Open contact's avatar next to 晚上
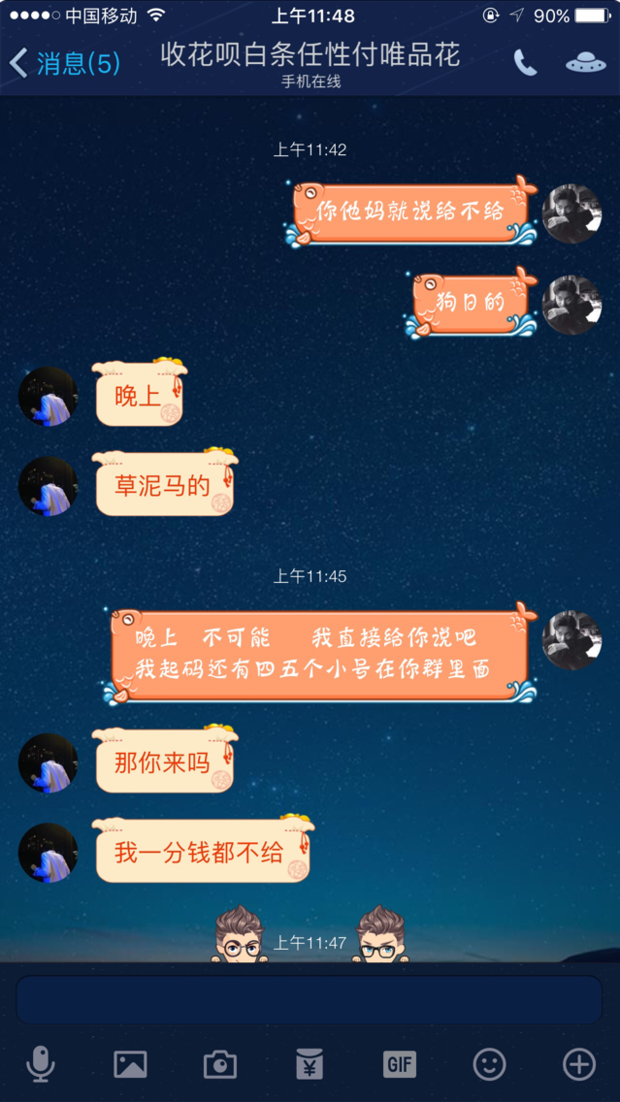Screen dimensions: 620x1102 pyautogui.click(x=48, y=397)
